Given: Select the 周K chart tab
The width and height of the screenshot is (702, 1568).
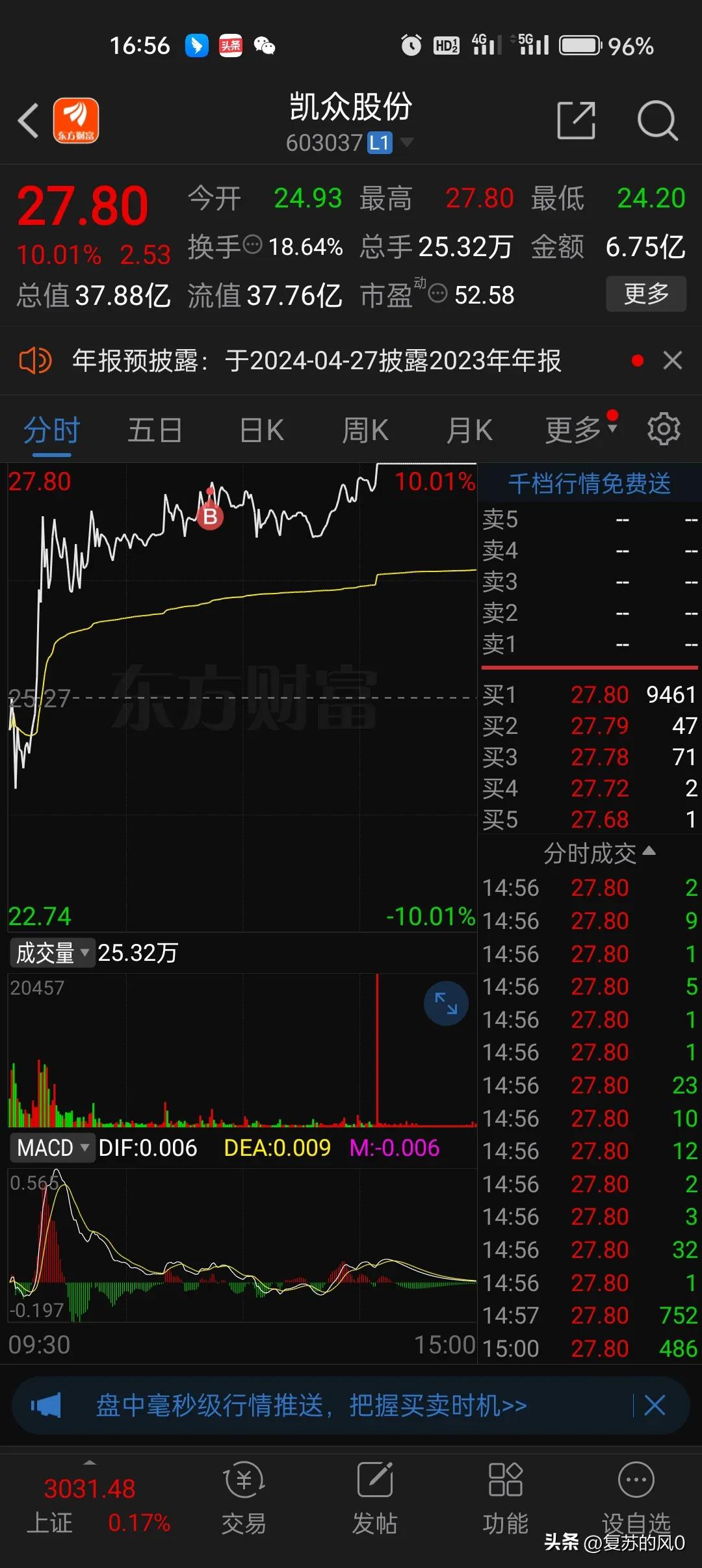Looking at the screenshot, I should point(365,430).
